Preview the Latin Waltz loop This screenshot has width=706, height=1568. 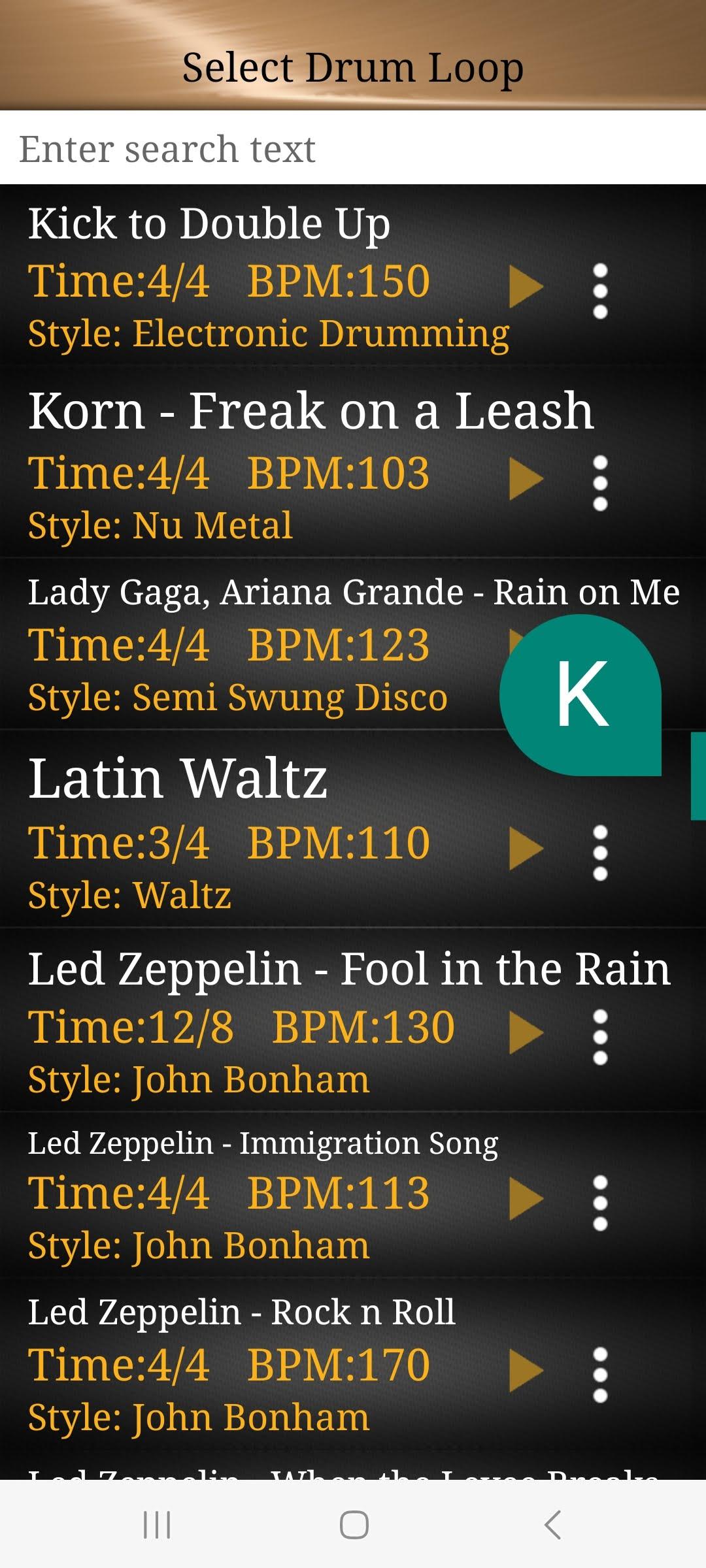(526, 849)
